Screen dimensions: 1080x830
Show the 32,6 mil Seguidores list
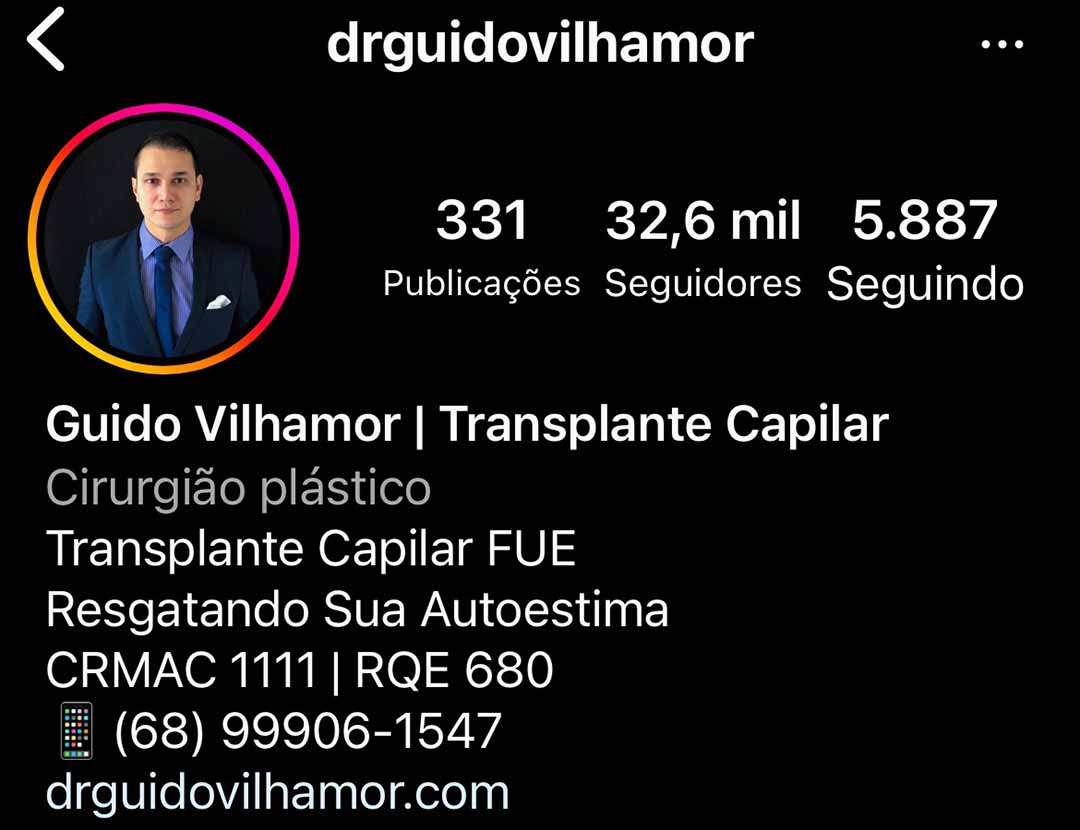point(702,249)
